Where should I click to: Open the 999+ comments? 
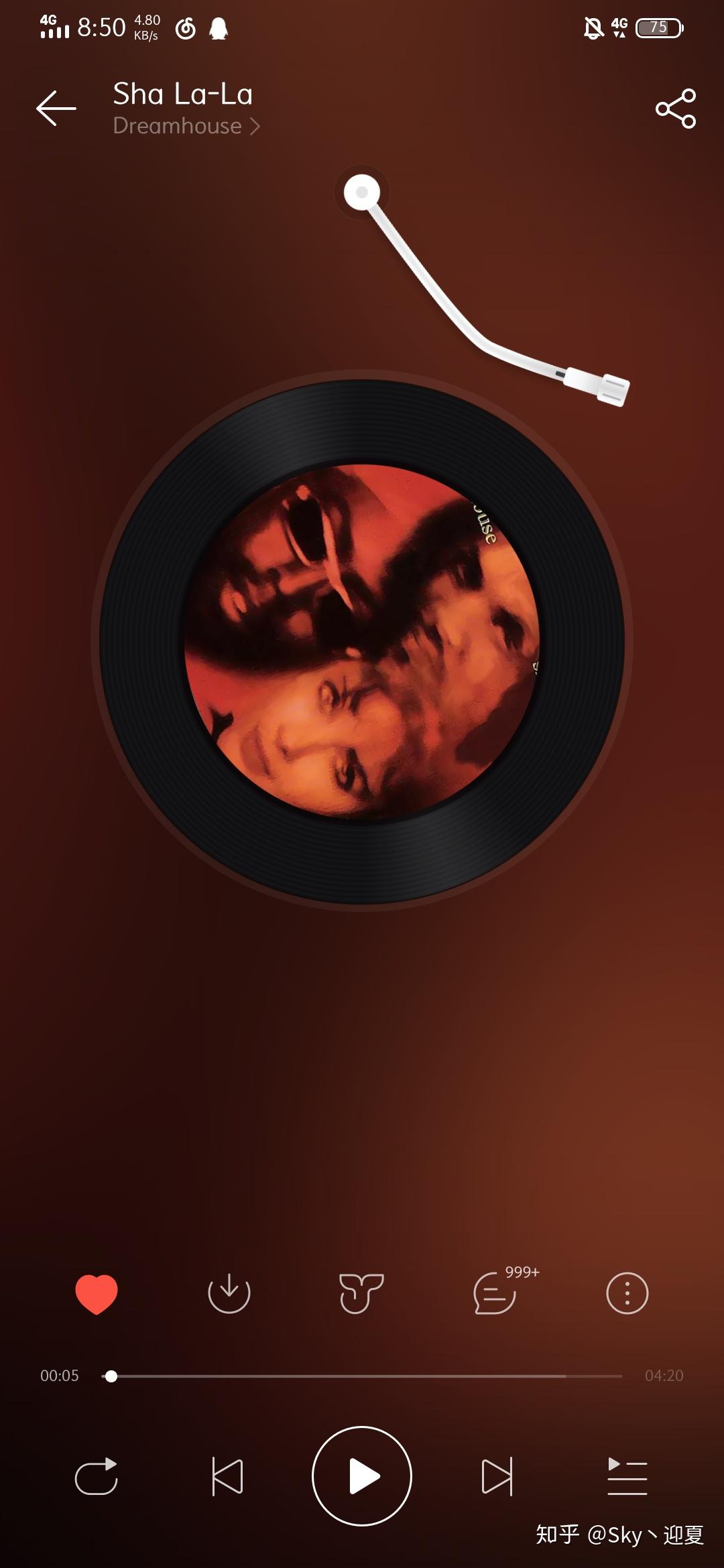pos(496,1293)
